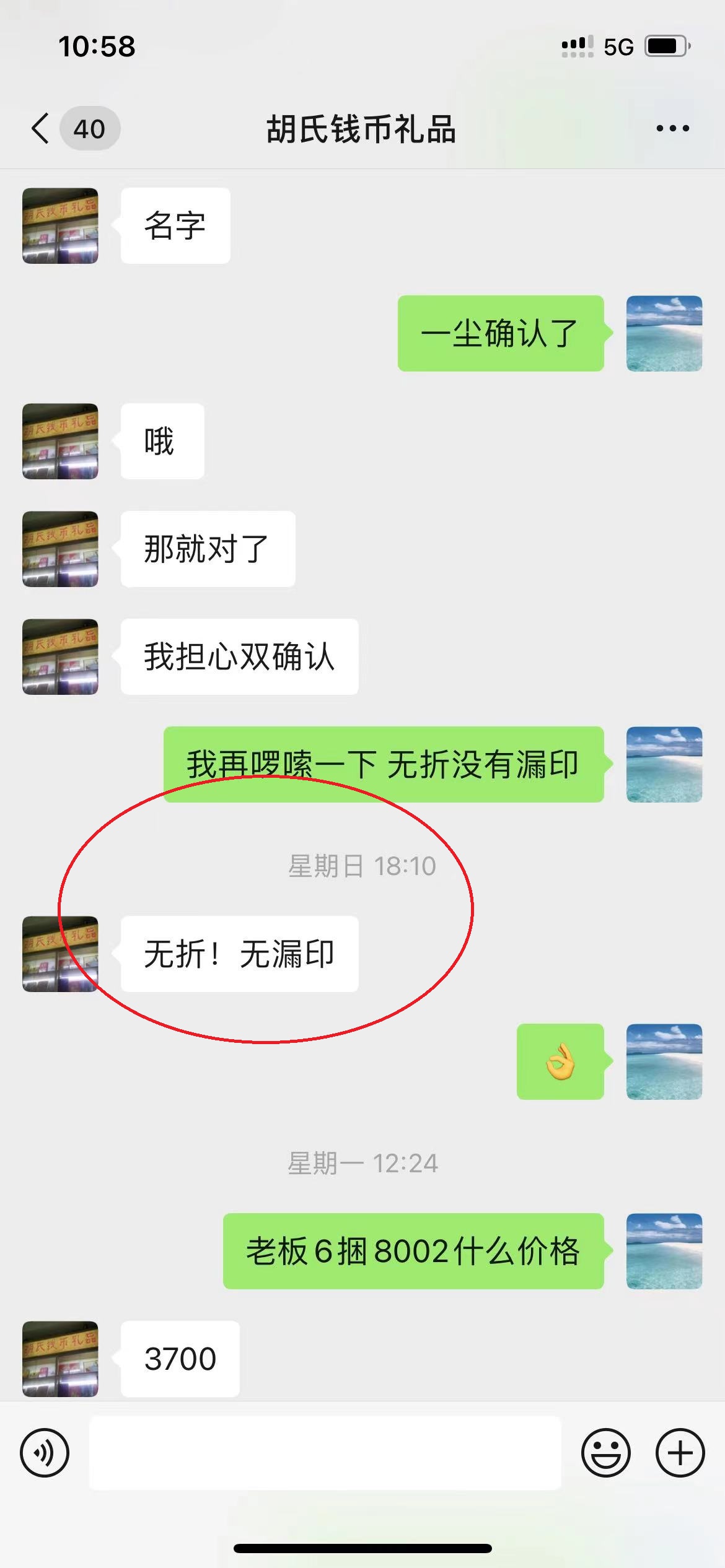Go back to the chat list
The width and height of the screenshot is (725, 1568).
41,129
